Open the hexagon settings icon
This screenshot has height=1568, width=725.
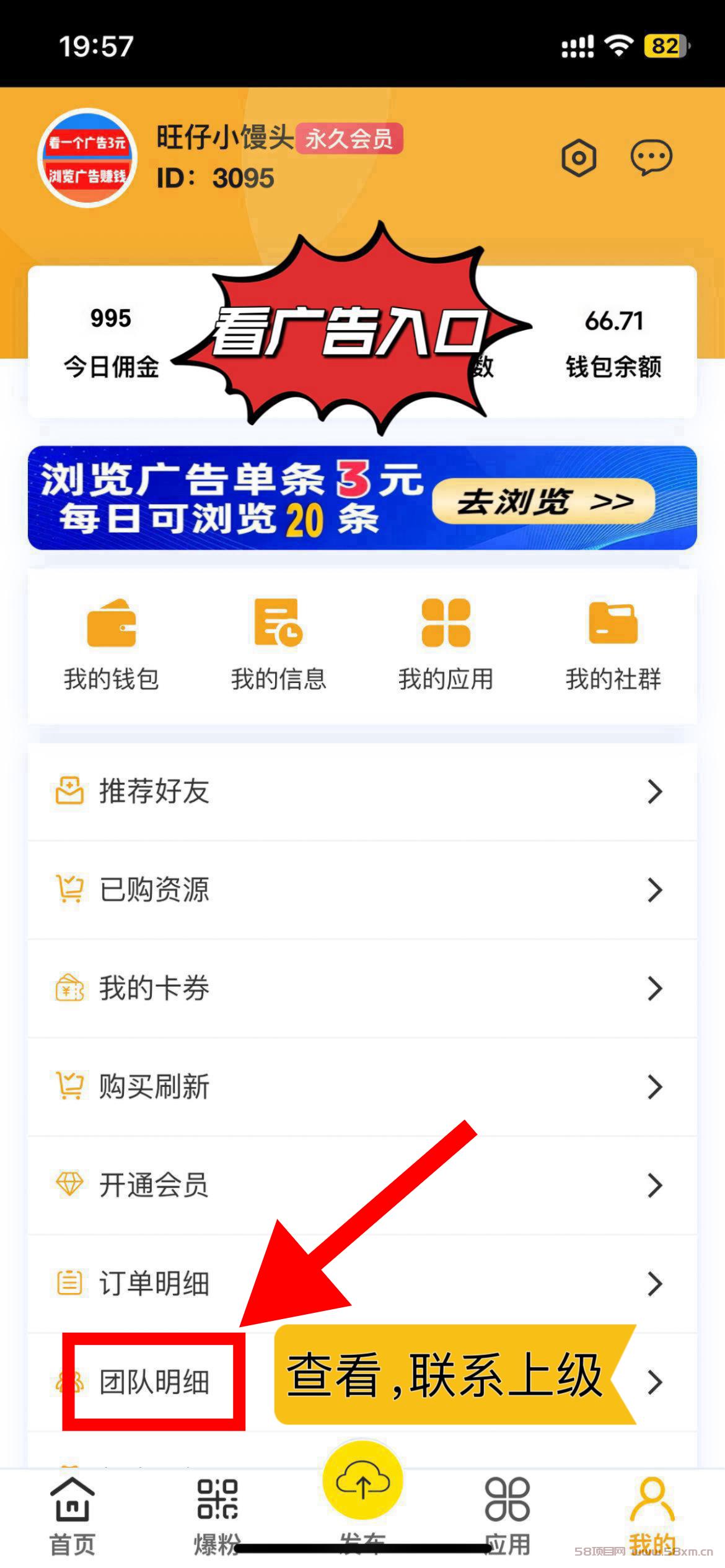click(579, 158)
